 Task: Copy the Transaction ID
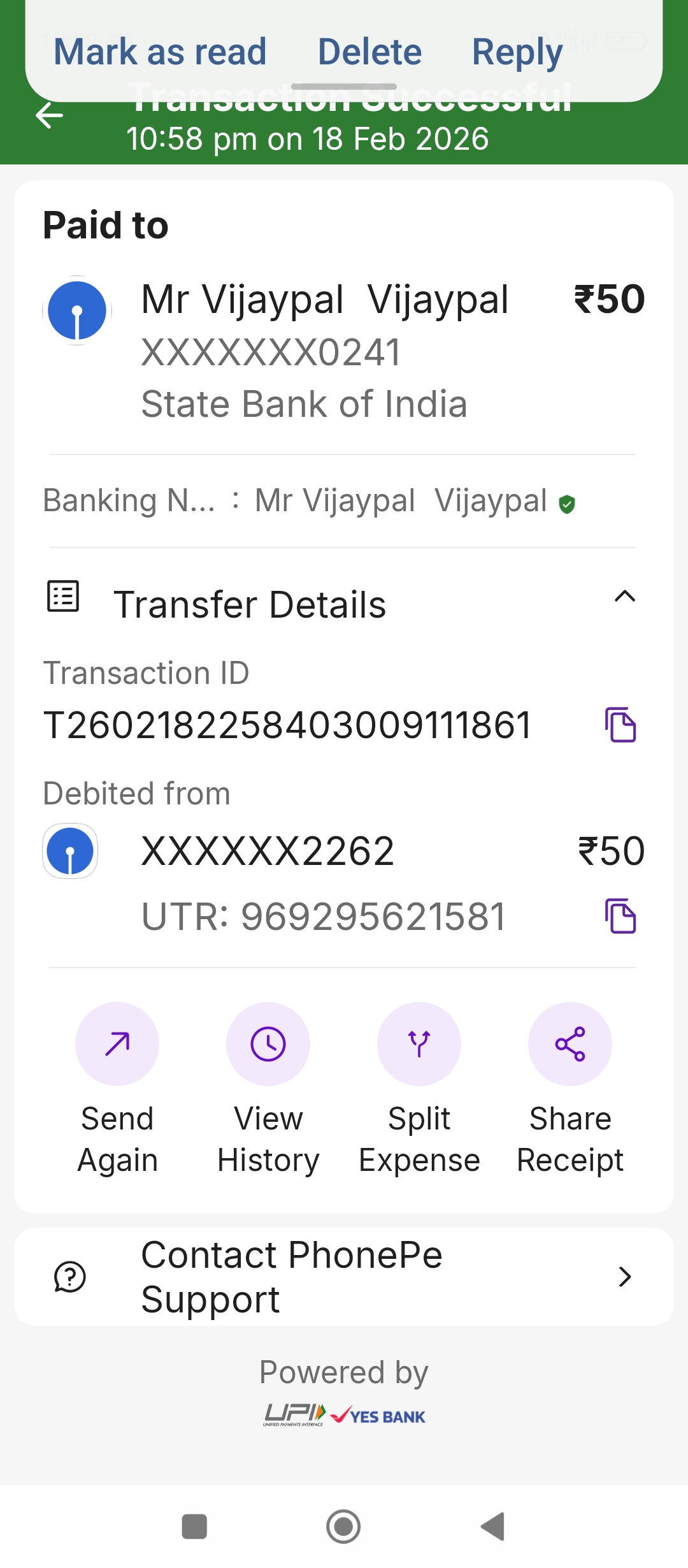(620, 725)
